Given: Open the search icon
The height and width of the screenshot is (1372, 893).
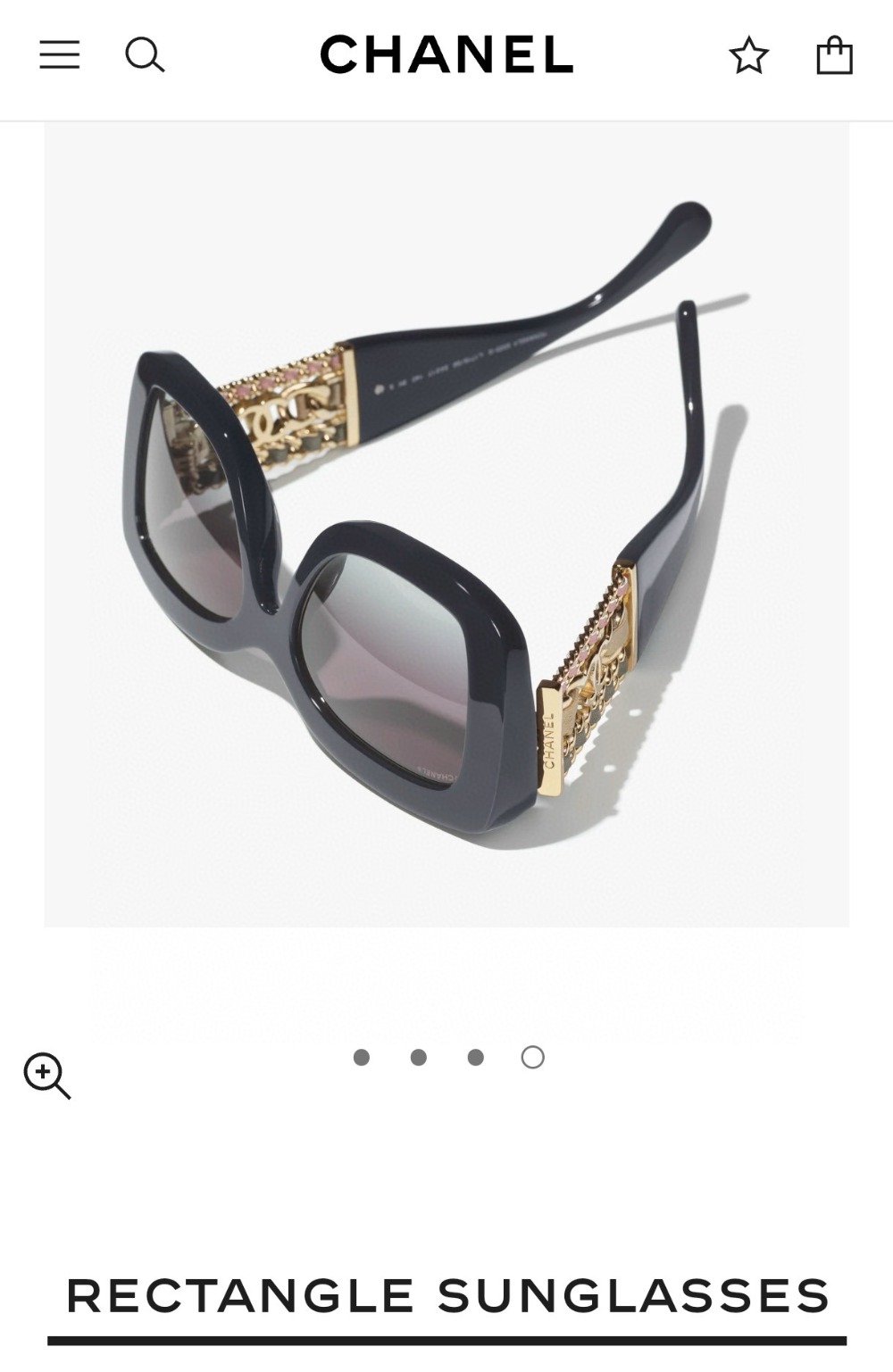Looking at the screenshot, I should coord(145,55).
